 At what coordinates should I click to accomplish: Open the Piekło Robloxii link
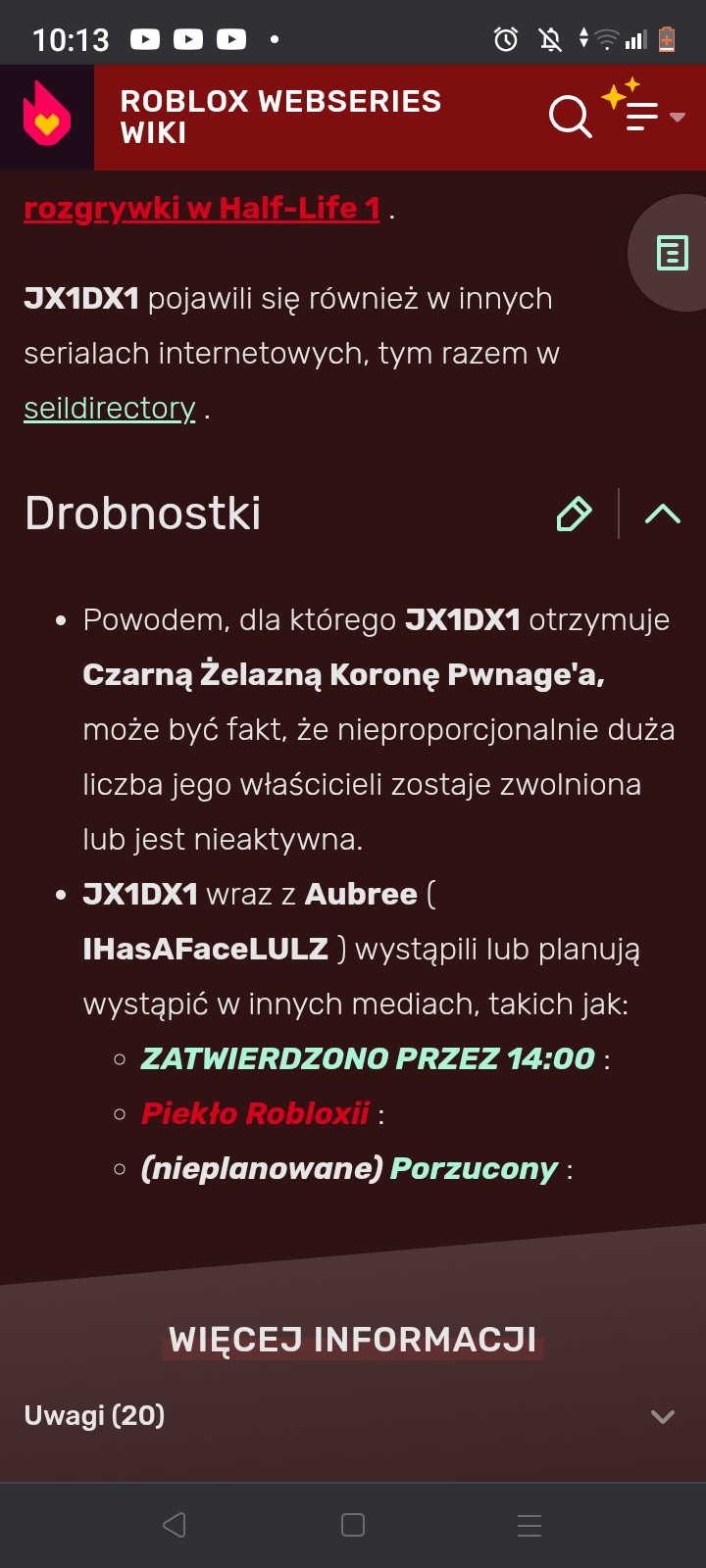click(255, 1113)
